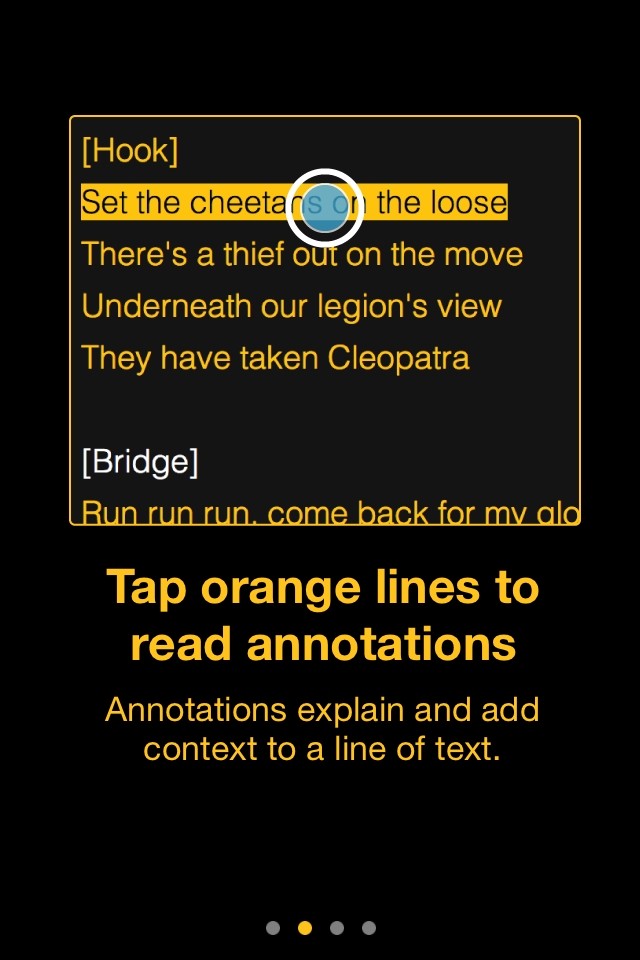Select the first page indicator dot
The height and width of the screenshot is (960, 640).
click(273, 928)
